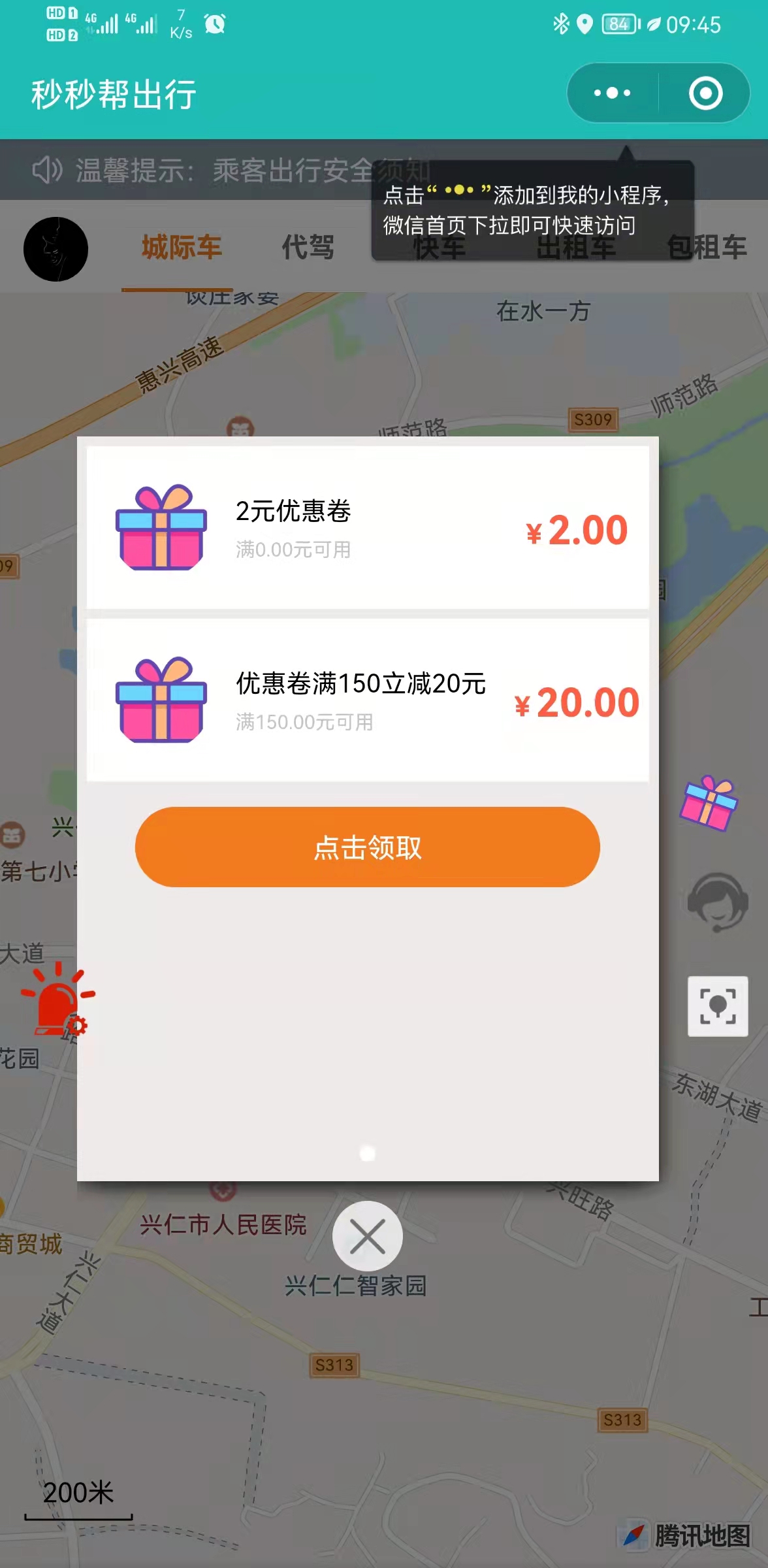
Task: Select the 优惠卷满150立减20元 coupon card
Action: tap(367, 700)
